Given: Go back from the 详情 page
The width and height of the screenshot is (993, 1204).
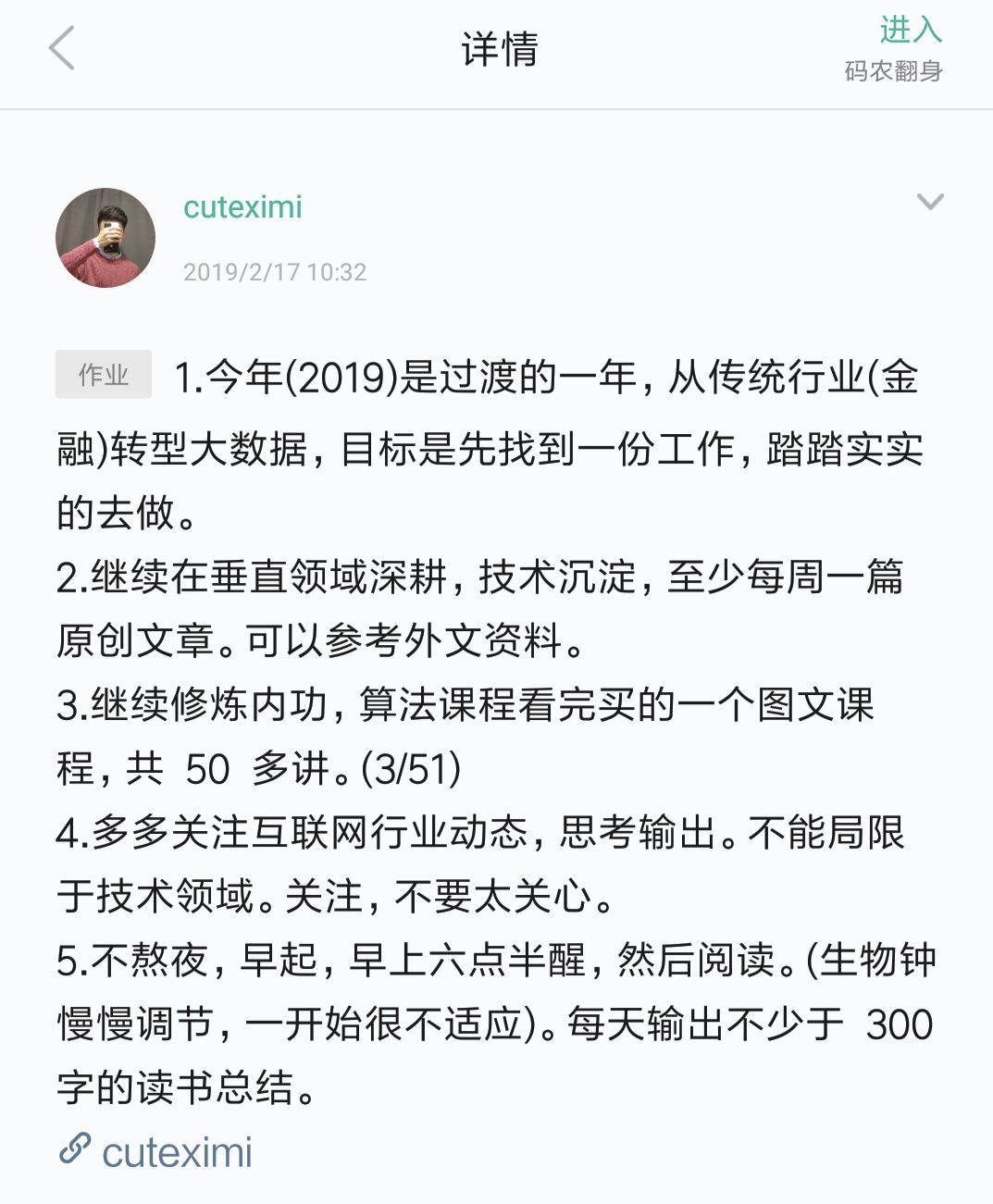Looking at the screenshot, I should pyautogui.click(x=61, y=48).
